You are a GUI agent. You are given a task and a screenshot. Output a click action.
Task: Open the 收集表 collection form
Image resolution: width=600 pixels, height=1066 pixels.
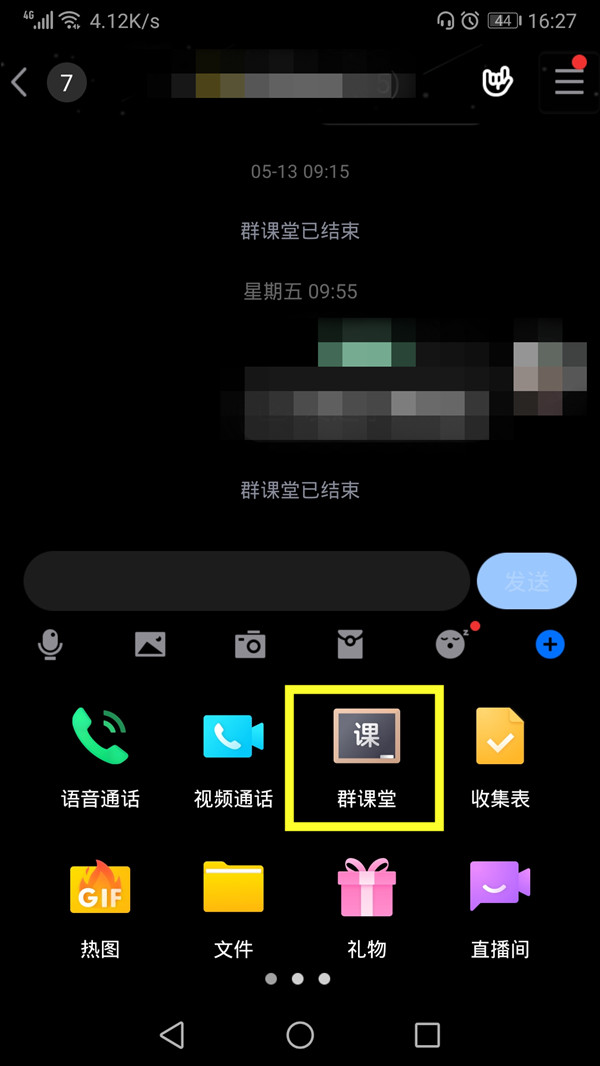point(500,753)
